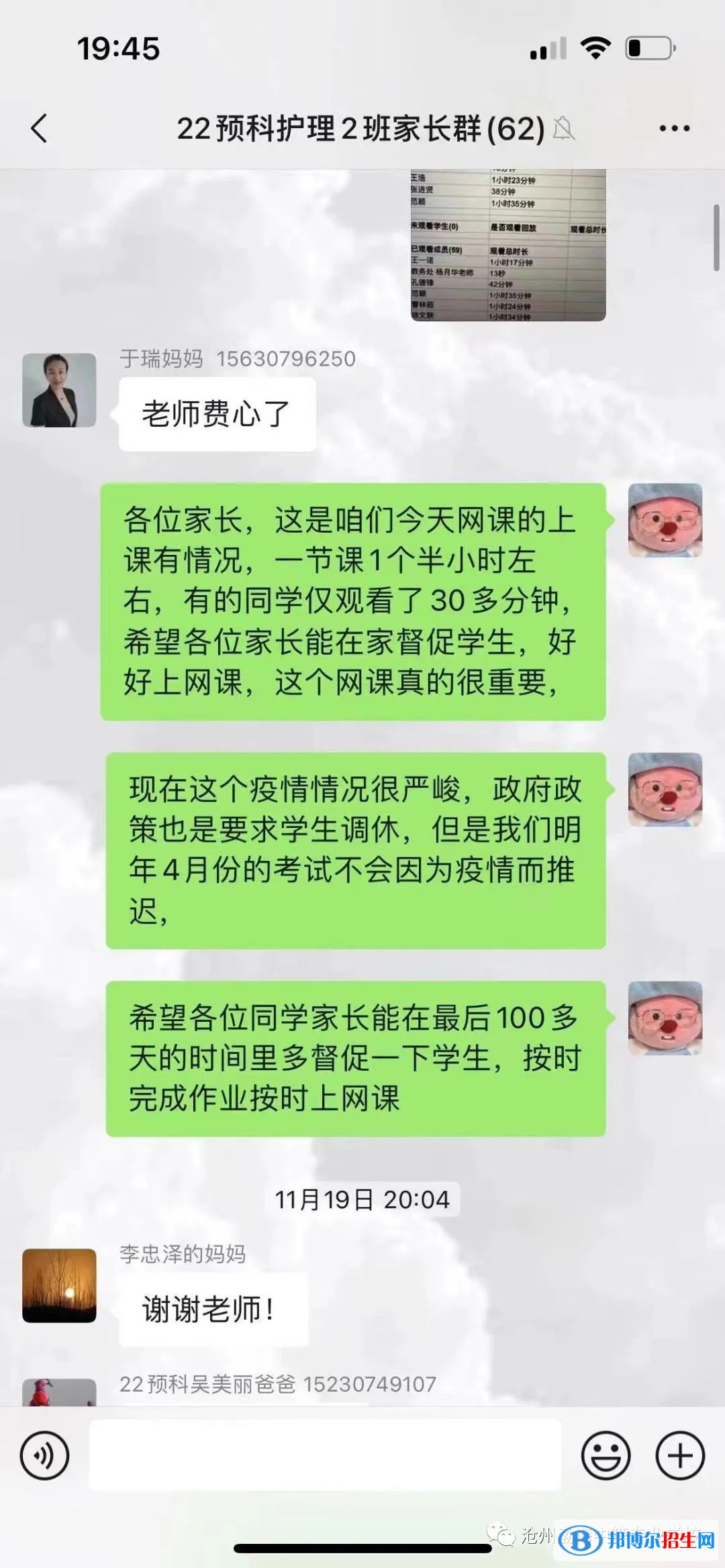Screen dimensions: 725x1568
Task: Go back from the group chat
Action: [x=39, y=128]
